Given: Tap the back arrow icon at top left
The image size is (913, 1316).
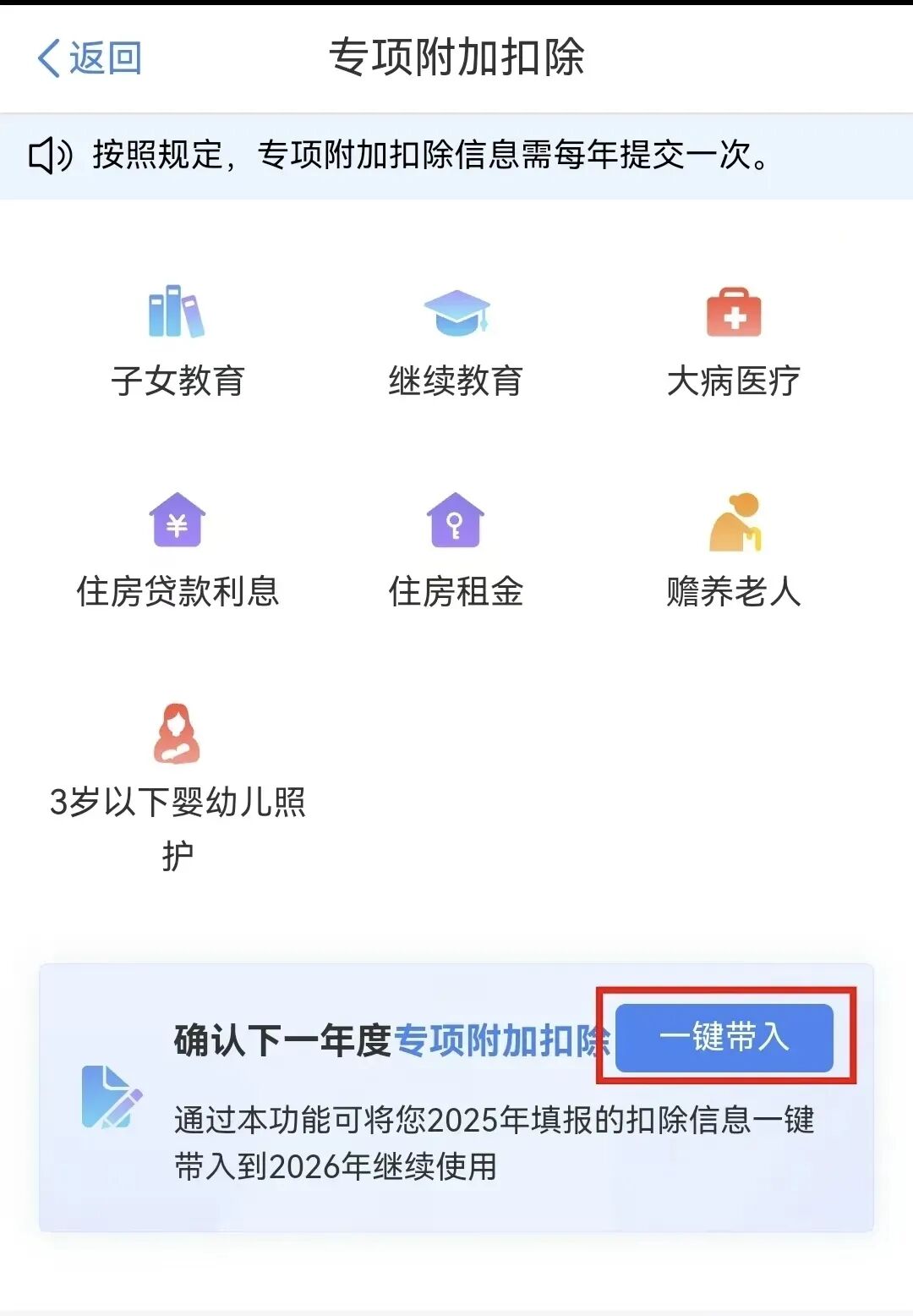Looking at the screenshot, I should pos(48,58).
